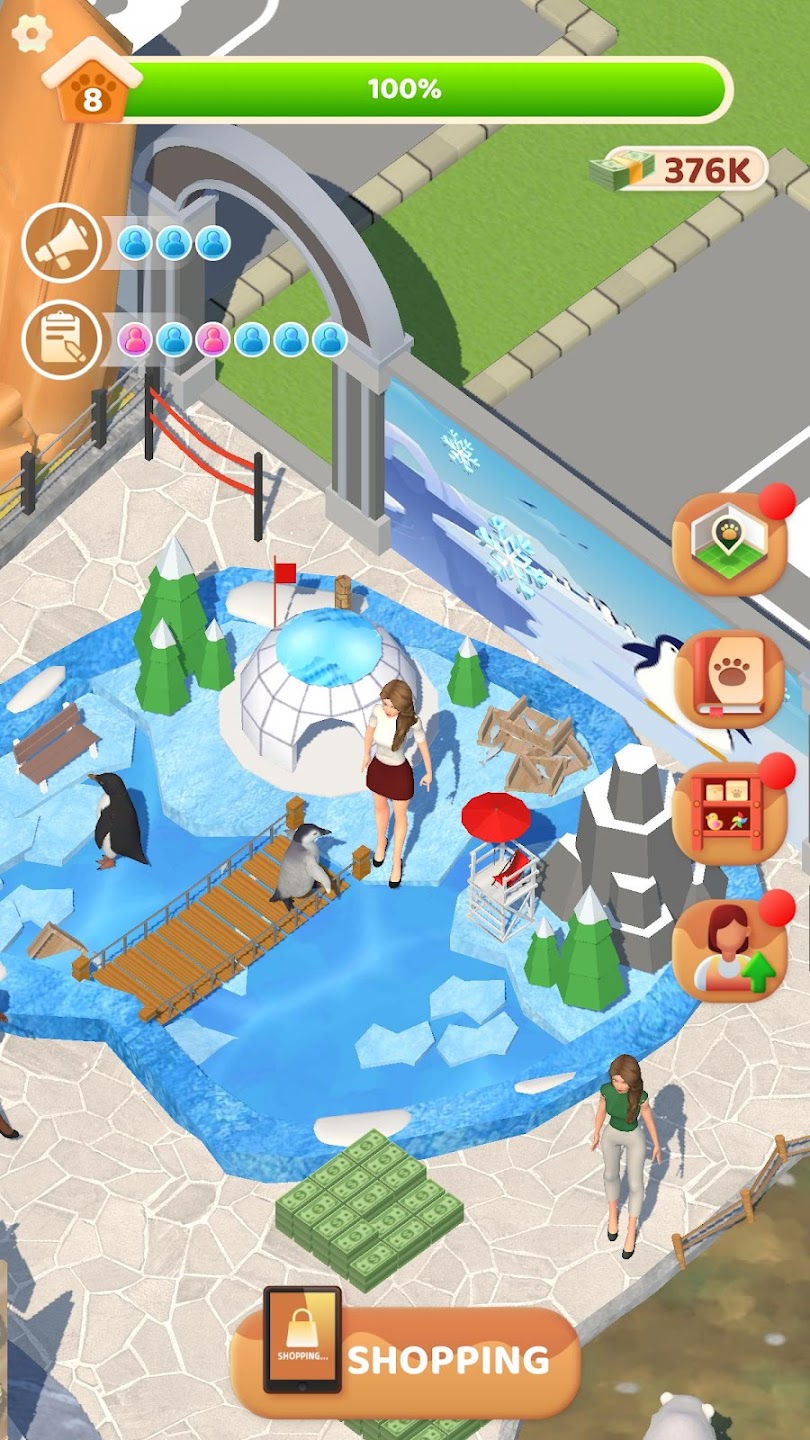Collect the stack of cash
Screen dimensions: 810x1440
pyautogui.click(x=369, y=1205)
